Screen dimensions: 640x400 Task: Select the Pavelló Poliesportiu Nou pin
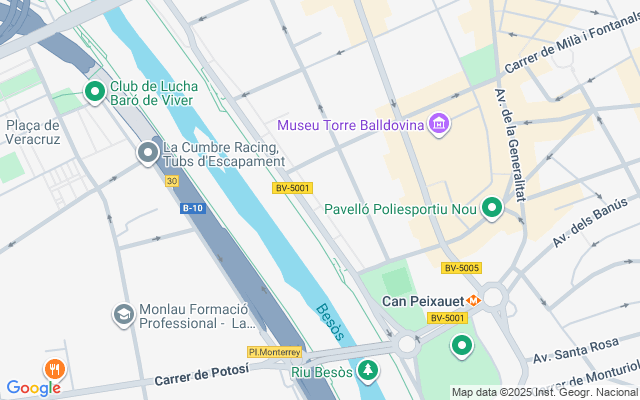coord(491,209)
